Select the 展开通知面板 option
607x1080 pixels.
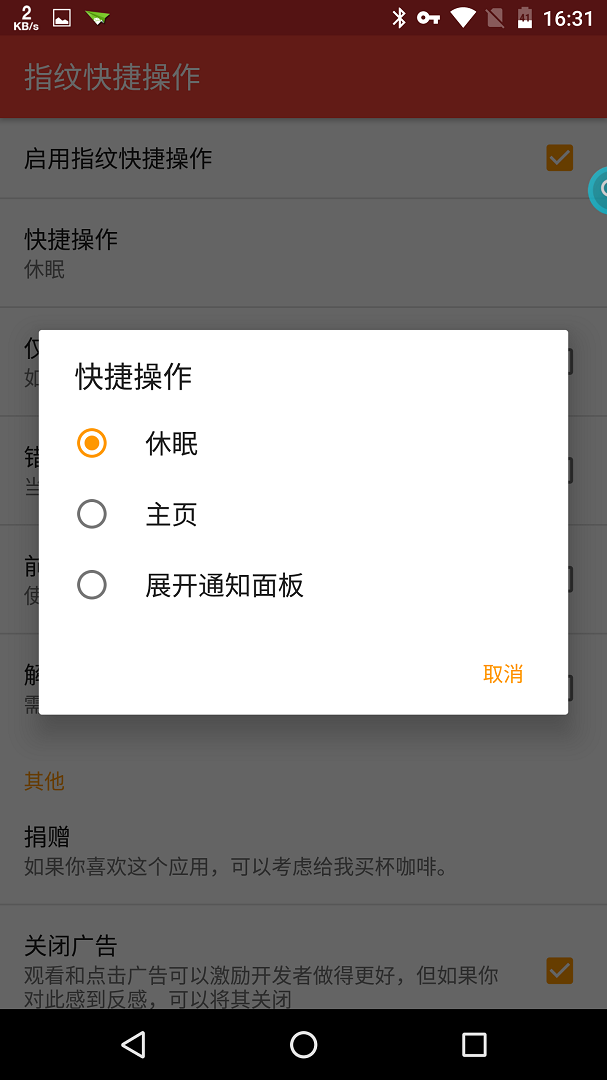303,585
